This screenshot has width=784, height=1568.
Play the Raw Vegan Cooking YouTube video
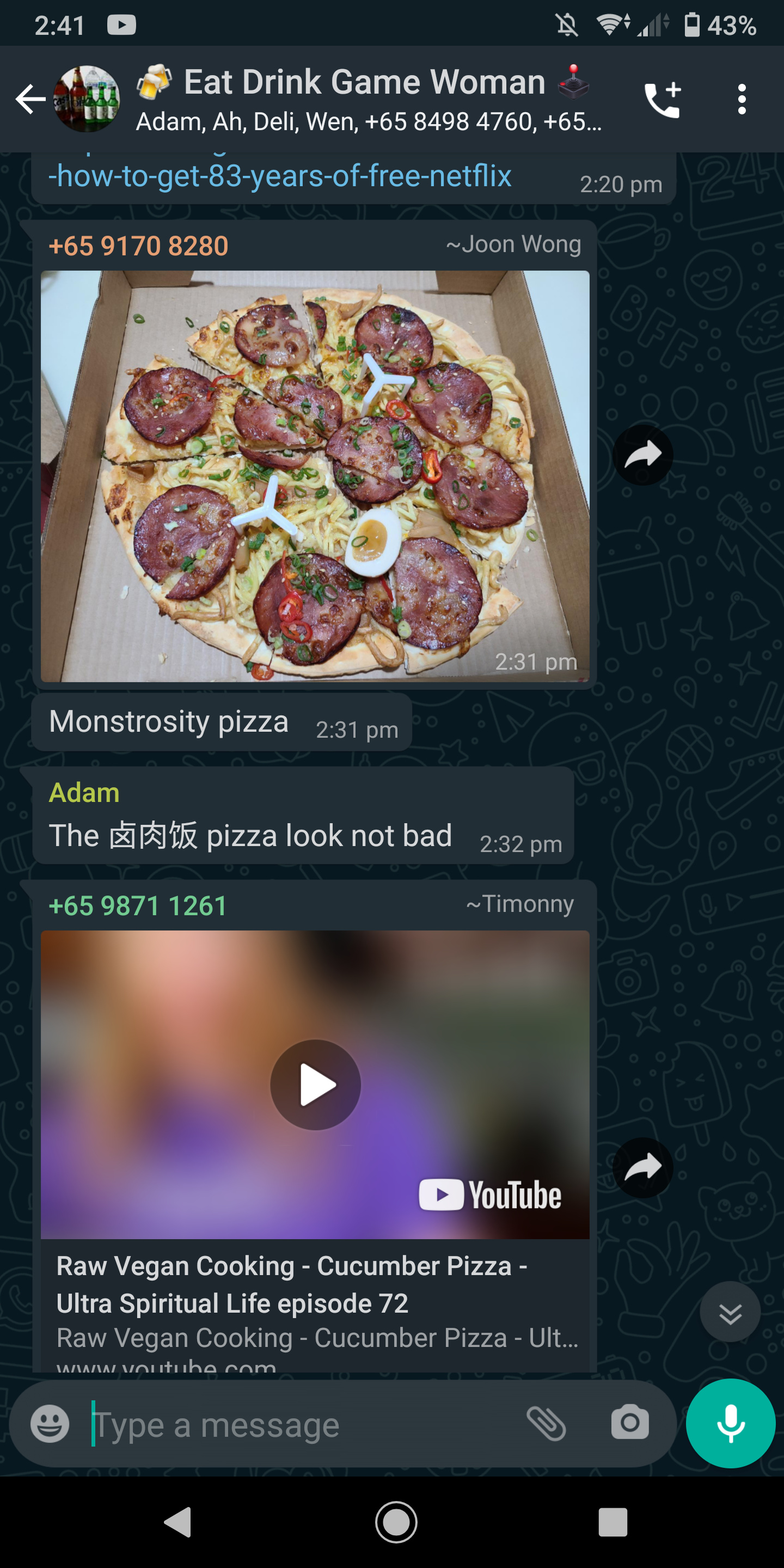pos(315,1085)
